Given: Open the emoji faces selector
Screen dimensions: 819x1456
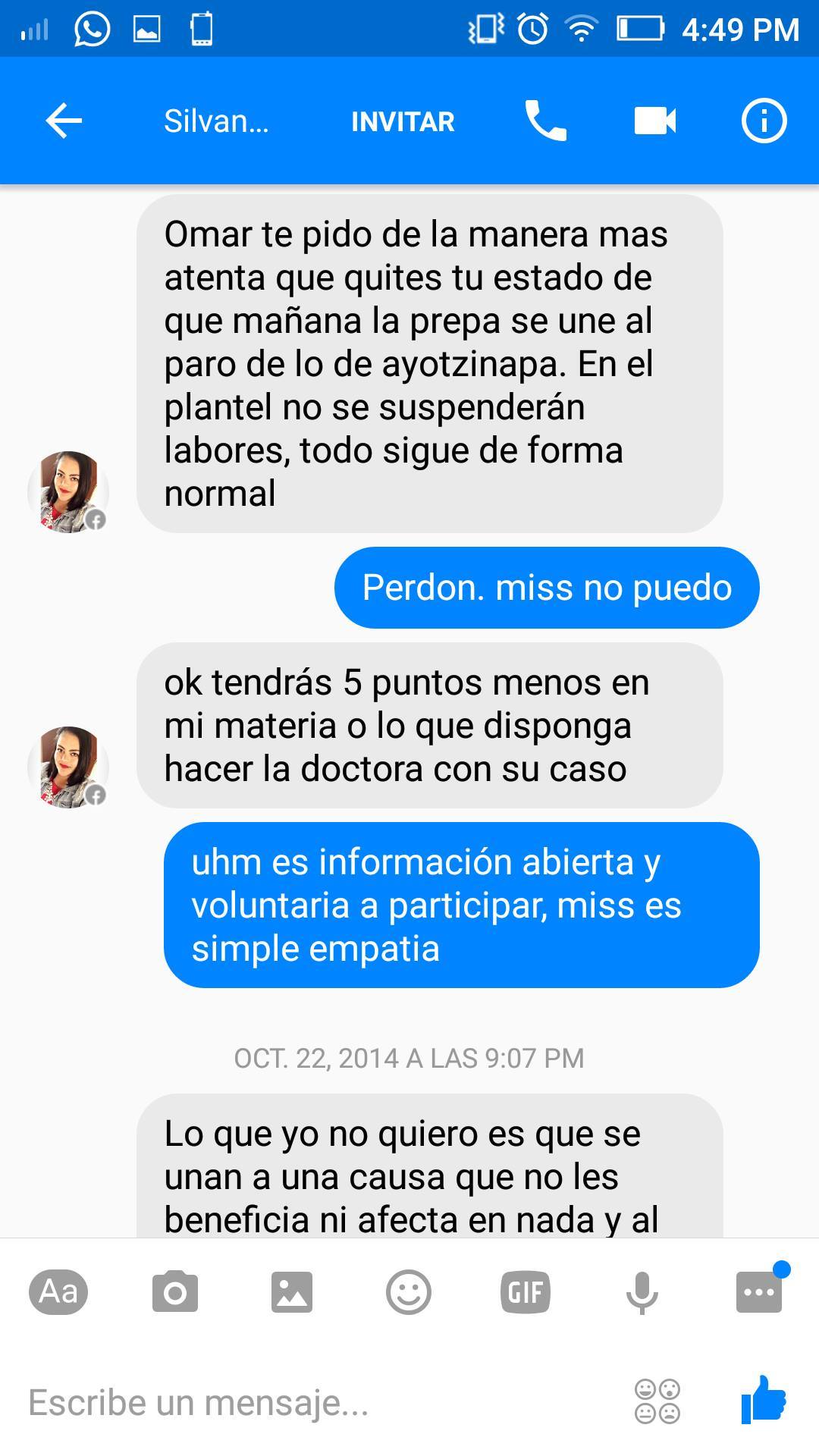Looking at the screenshot, I should (657, 1401).
